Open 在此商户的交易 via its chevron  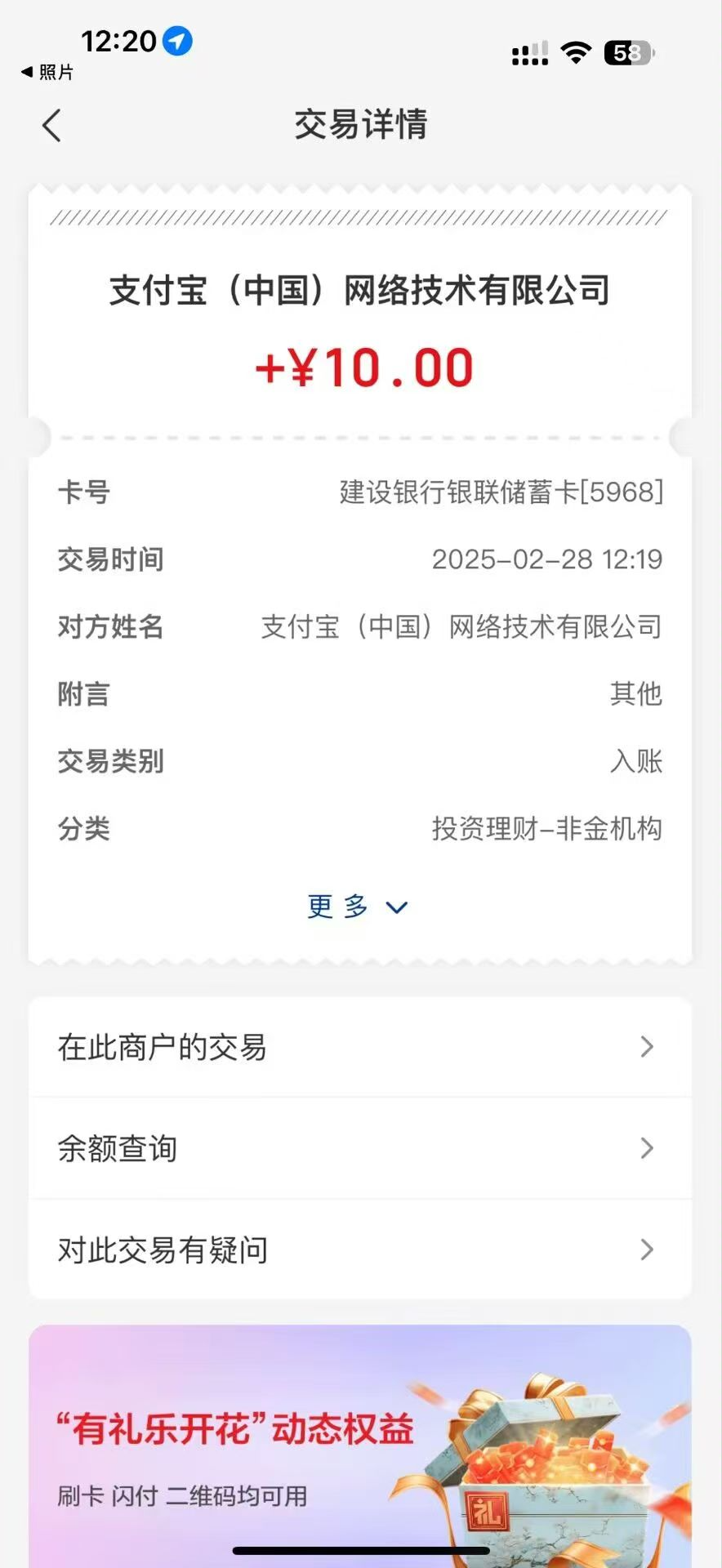click(x=647, y=1047)
